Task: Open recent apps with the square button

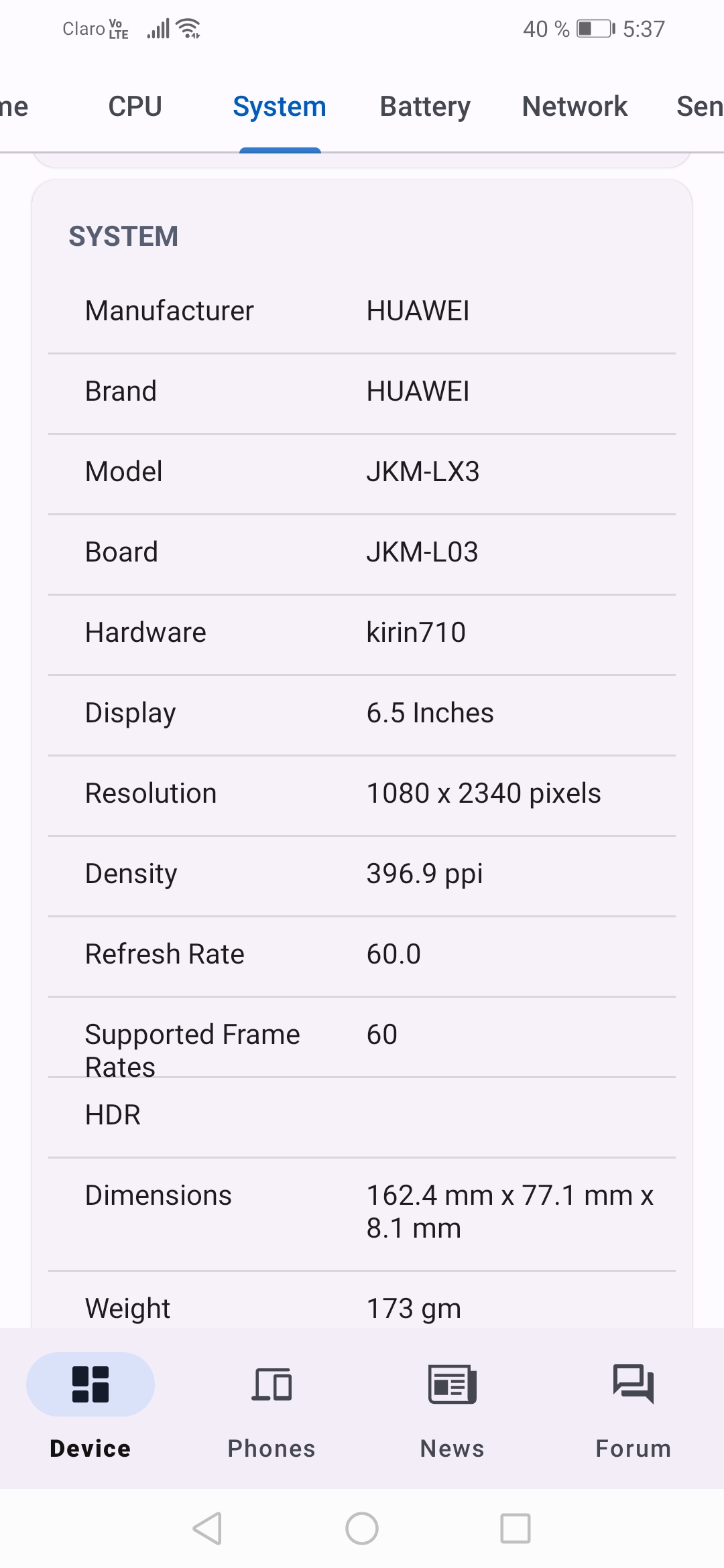Action: (x=516, y=1528)
